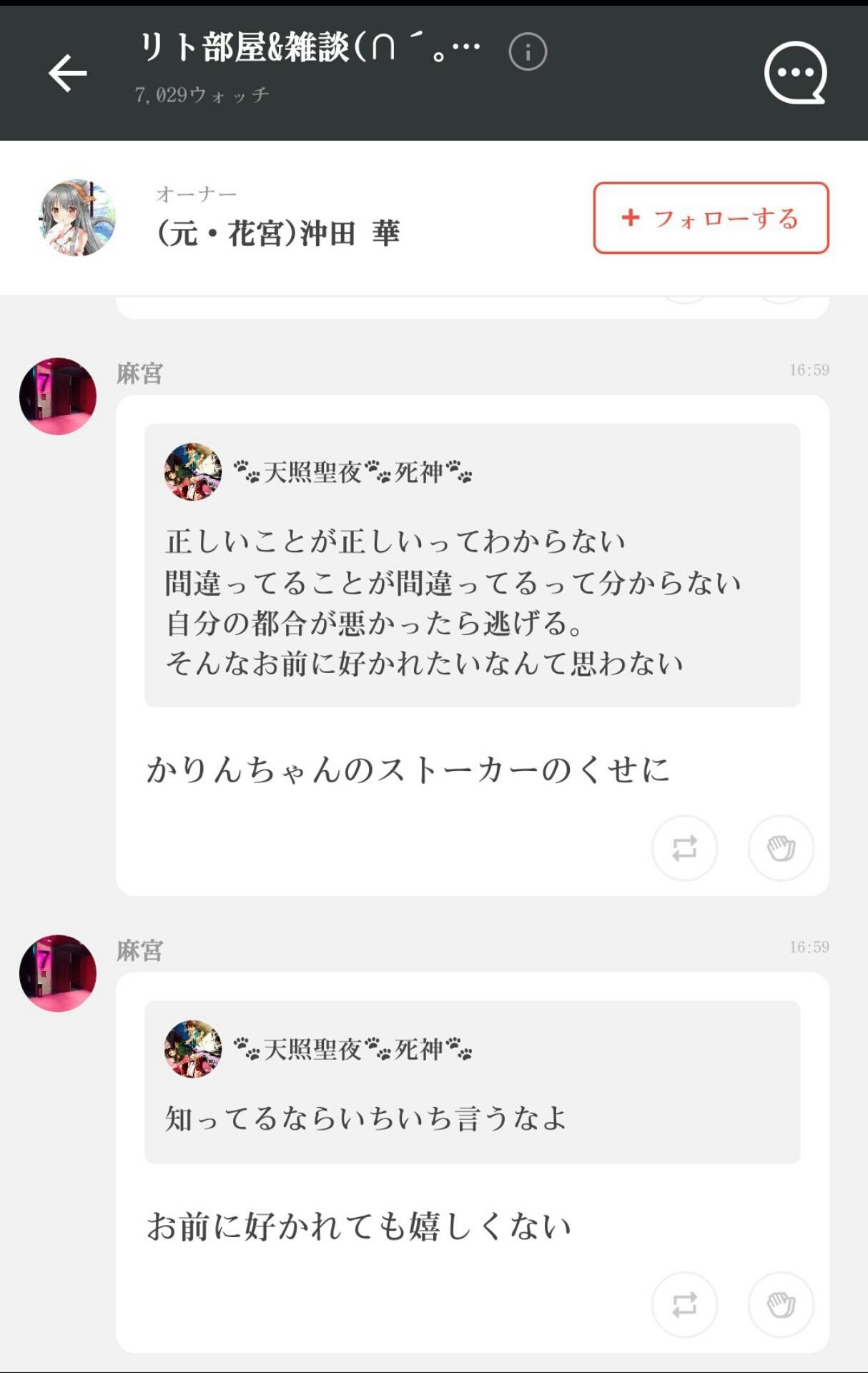This screenshot has height=1373, width=868.
Task: Applaud the first post with the clap icon
Action: (x=781, y=847)
